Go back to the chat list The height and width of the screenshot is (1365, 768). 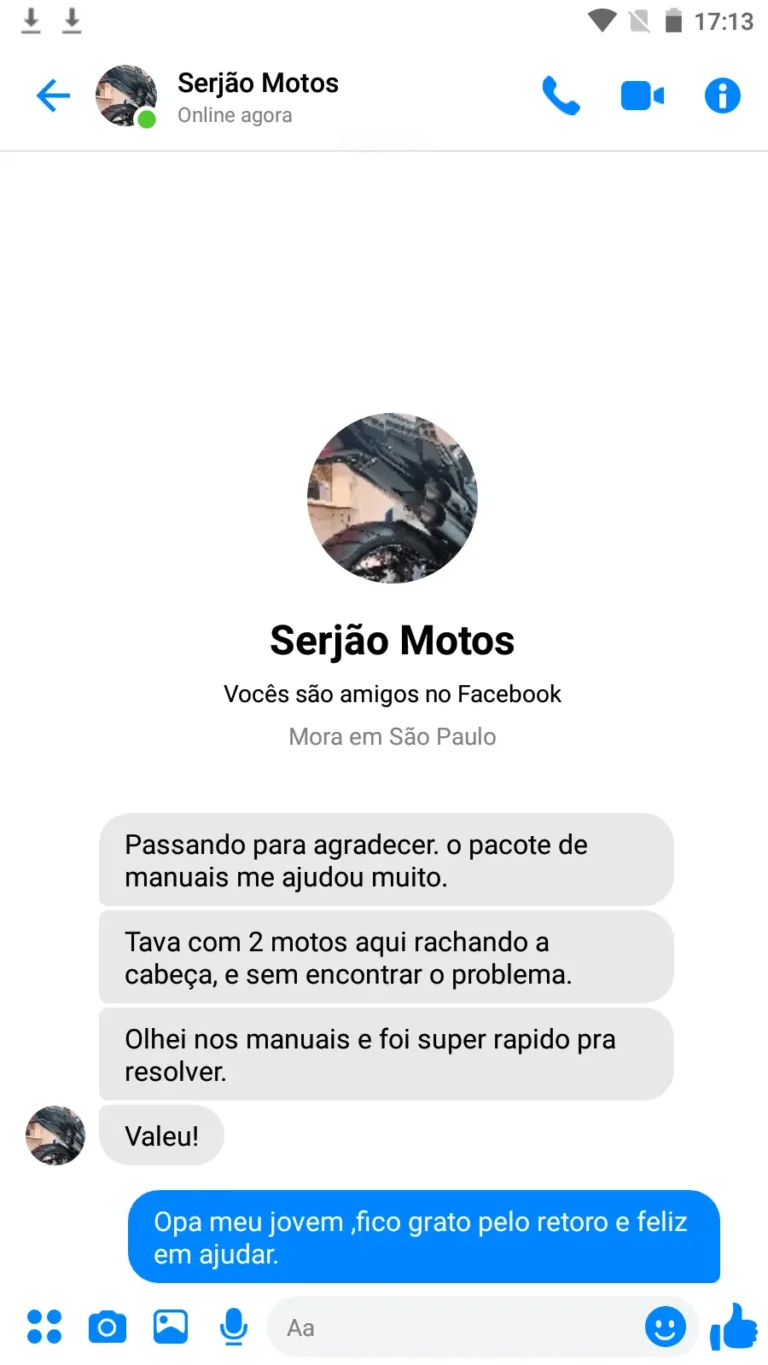(x=52, y=96)
